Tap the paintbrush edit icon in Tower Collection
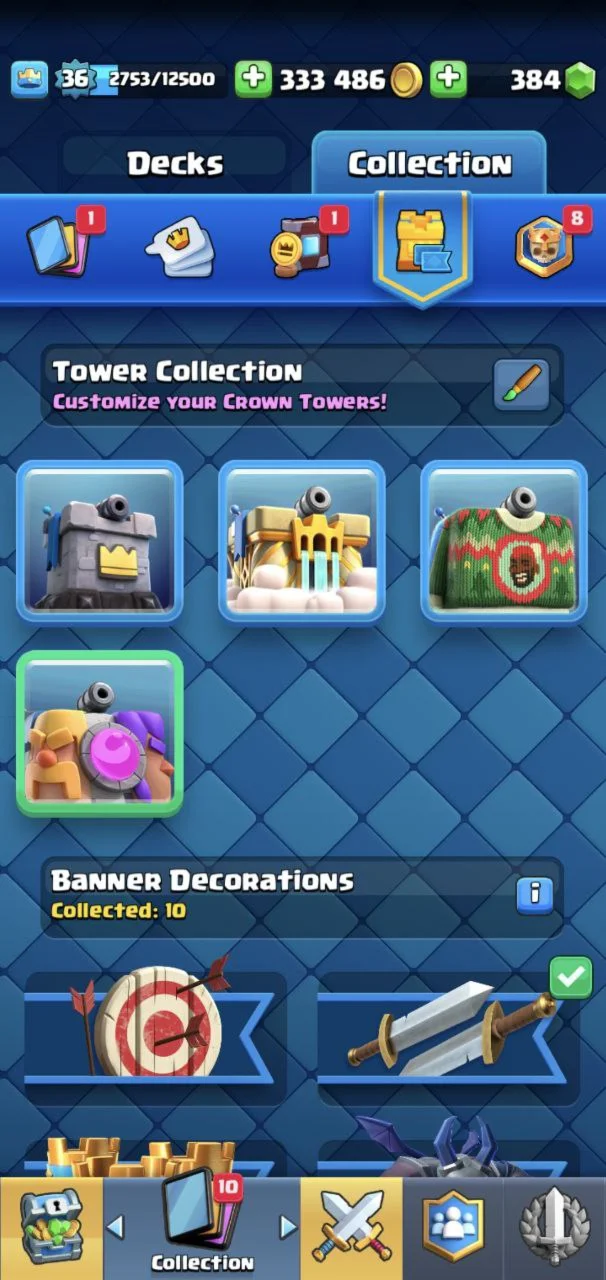This screenshot has height=1280, width=606. [x=521, y=385]
